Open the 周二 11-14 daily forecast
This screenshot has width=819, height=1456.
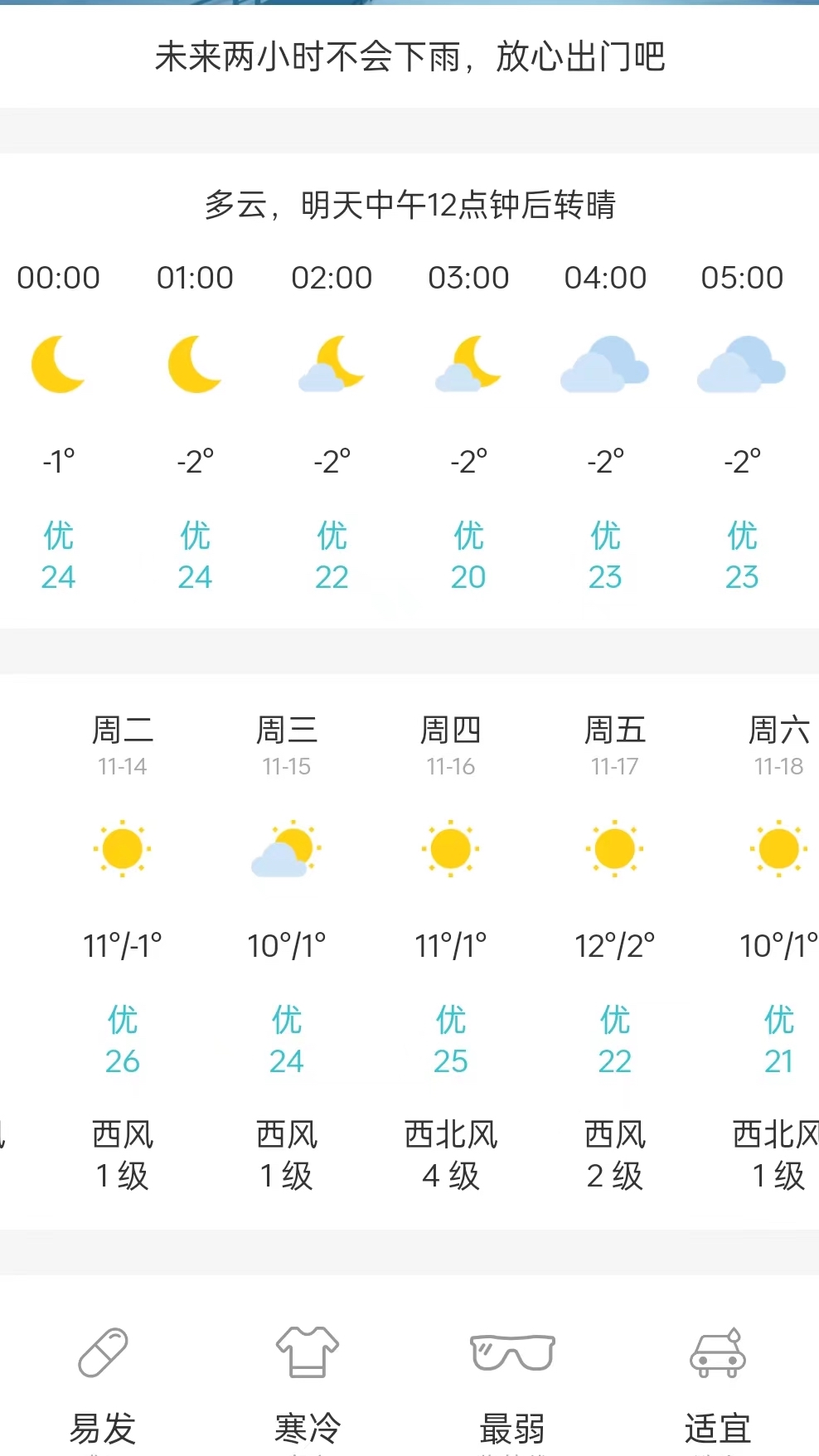click(123, 945)
